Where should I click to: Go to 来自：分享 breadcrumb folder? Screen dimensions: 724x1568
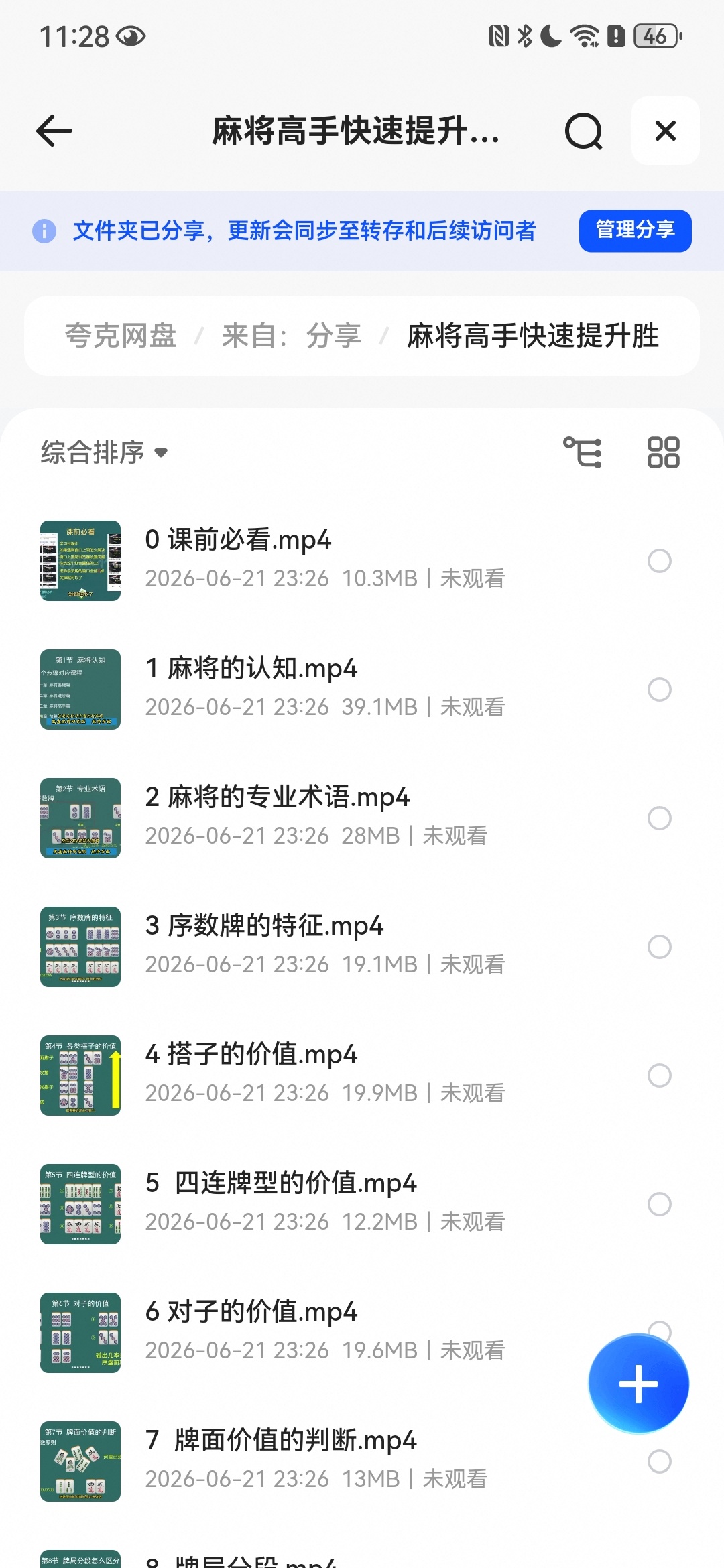click(x=292, y=336)
